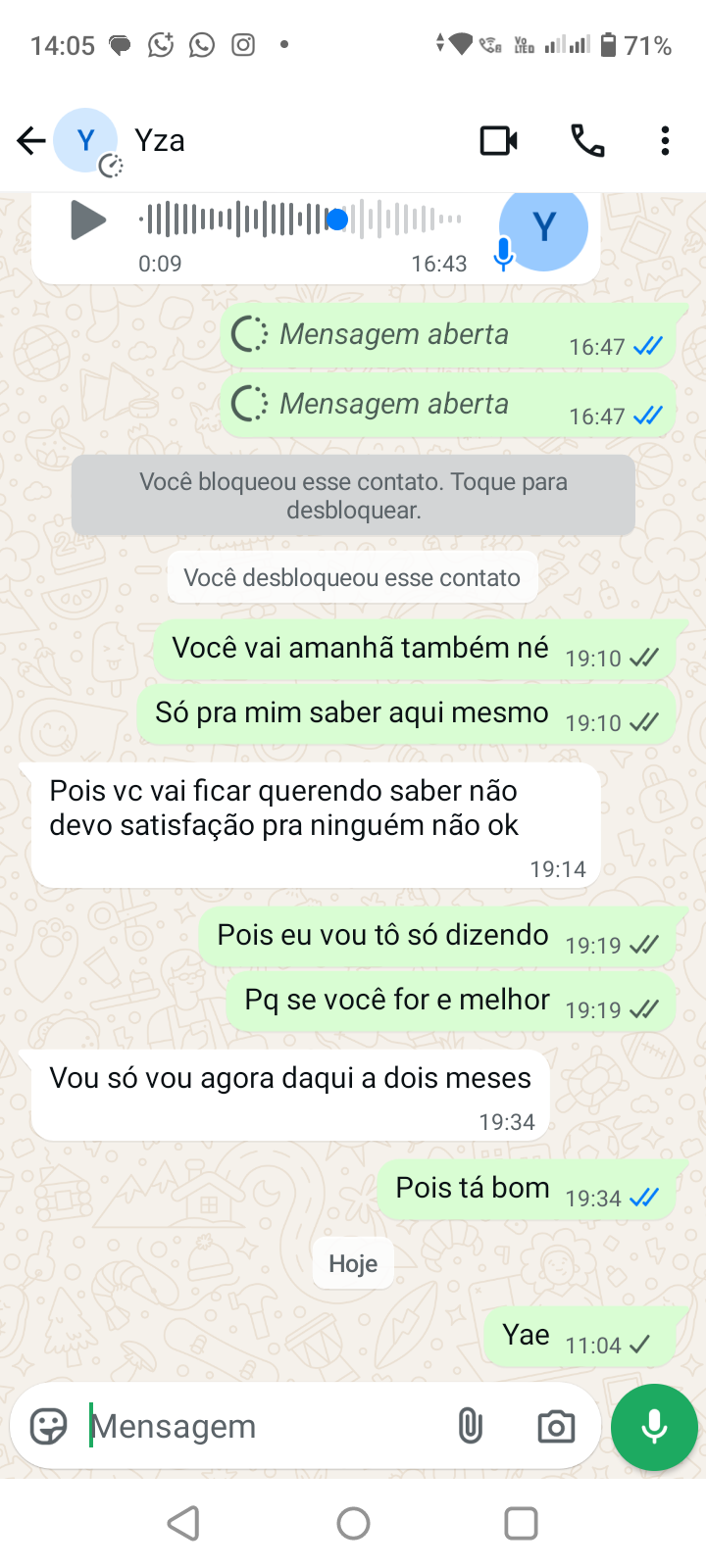
Task: Start a voice call with Yza
Action: (x=586, y=140)
